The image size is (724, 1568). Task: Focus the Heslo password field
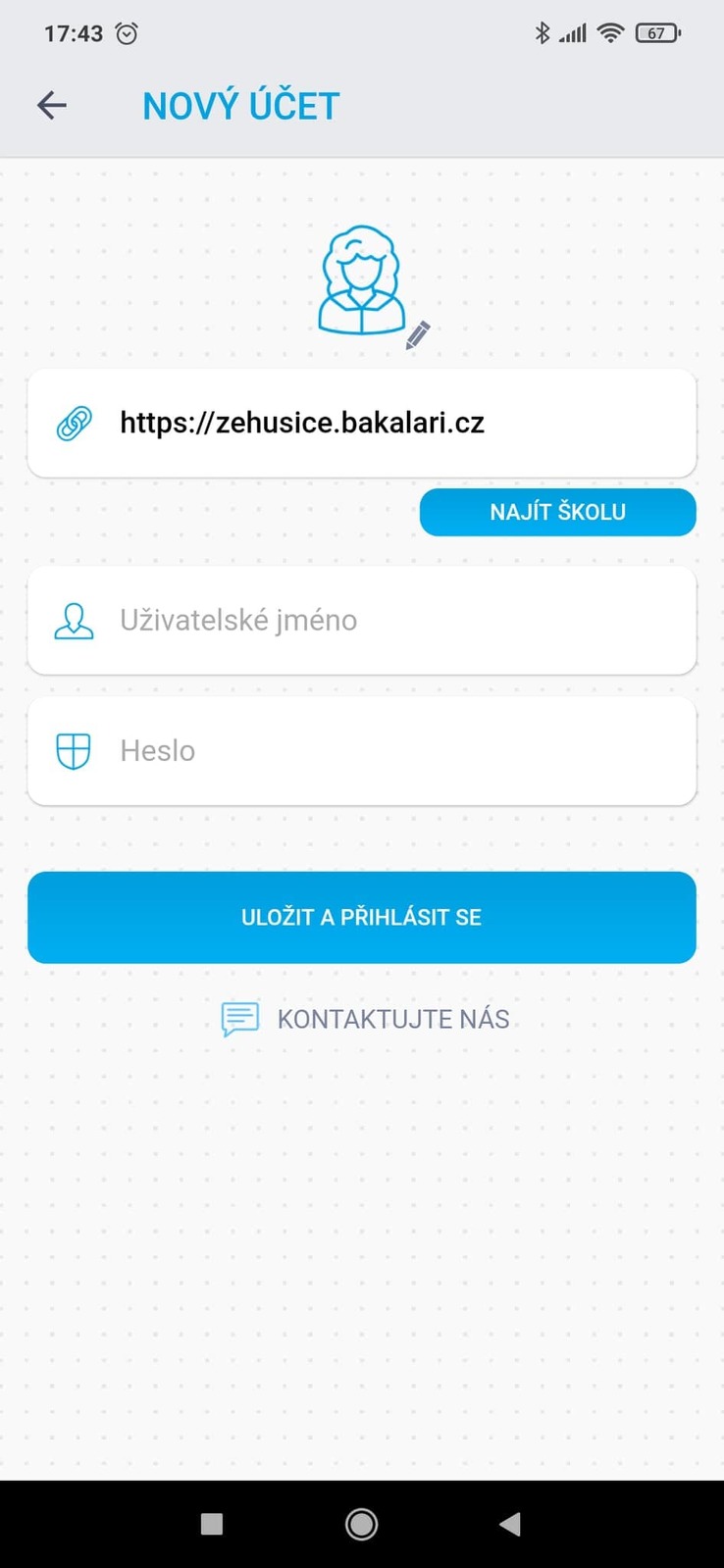point(362,751)
